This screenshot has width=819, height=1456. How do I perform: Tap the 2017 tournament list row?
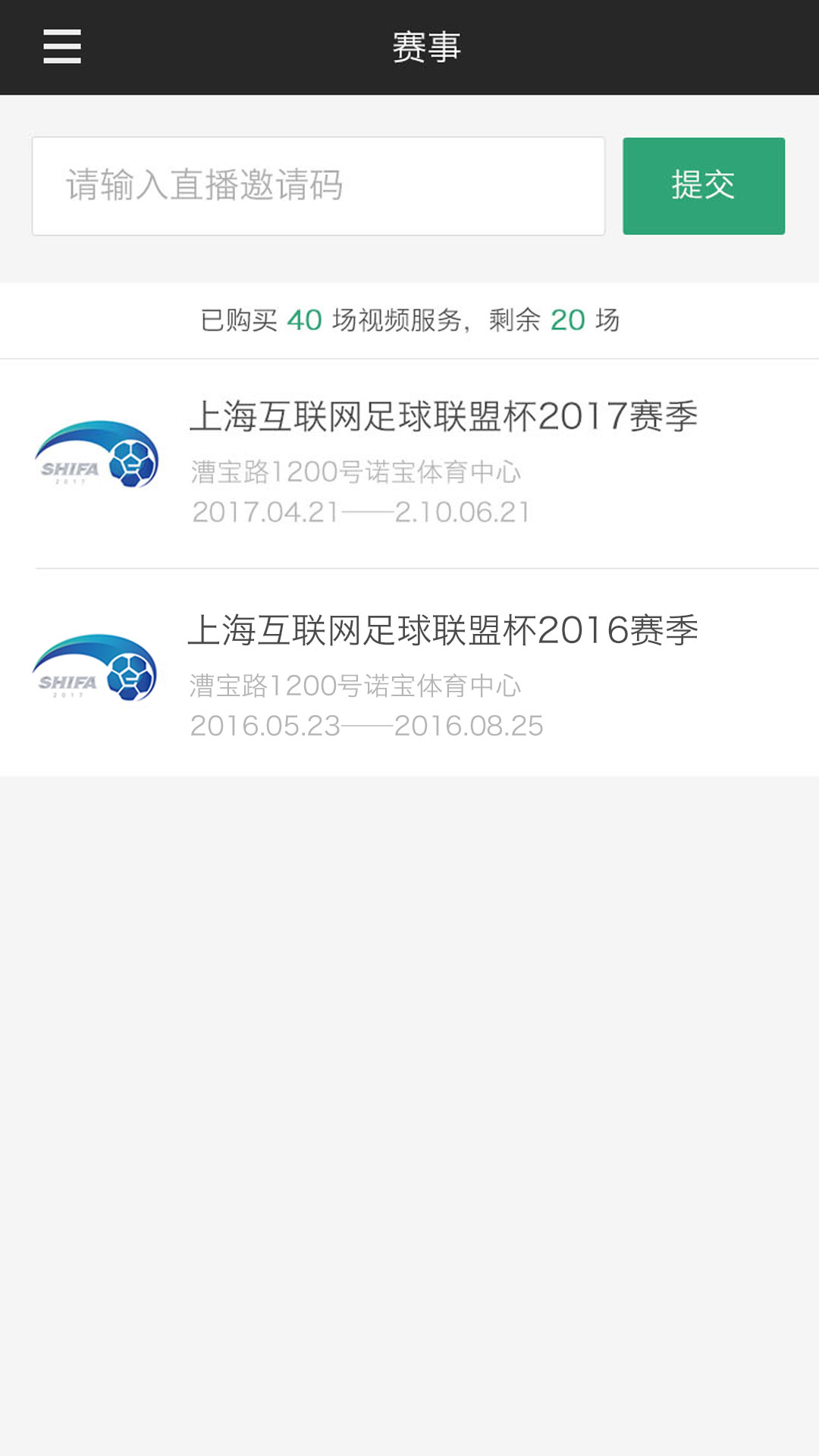coord(409,463)
